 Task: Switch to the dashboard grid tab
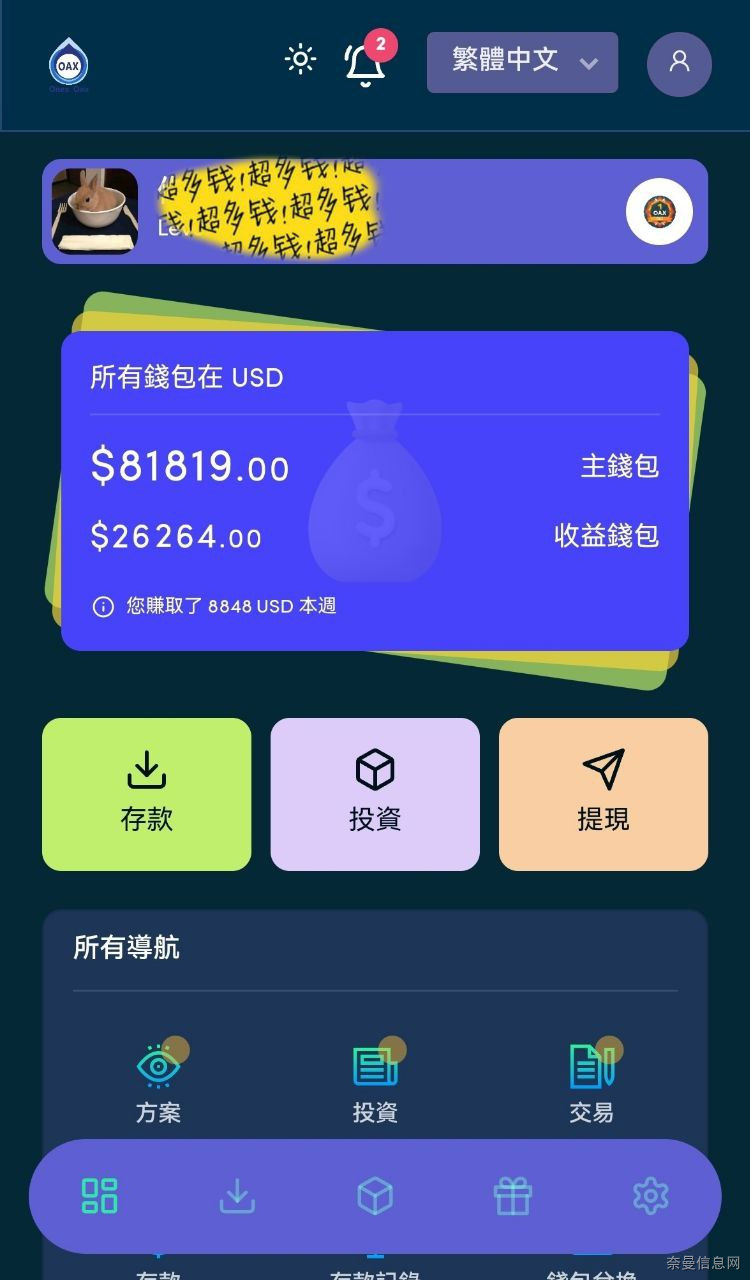[99, 1196]
